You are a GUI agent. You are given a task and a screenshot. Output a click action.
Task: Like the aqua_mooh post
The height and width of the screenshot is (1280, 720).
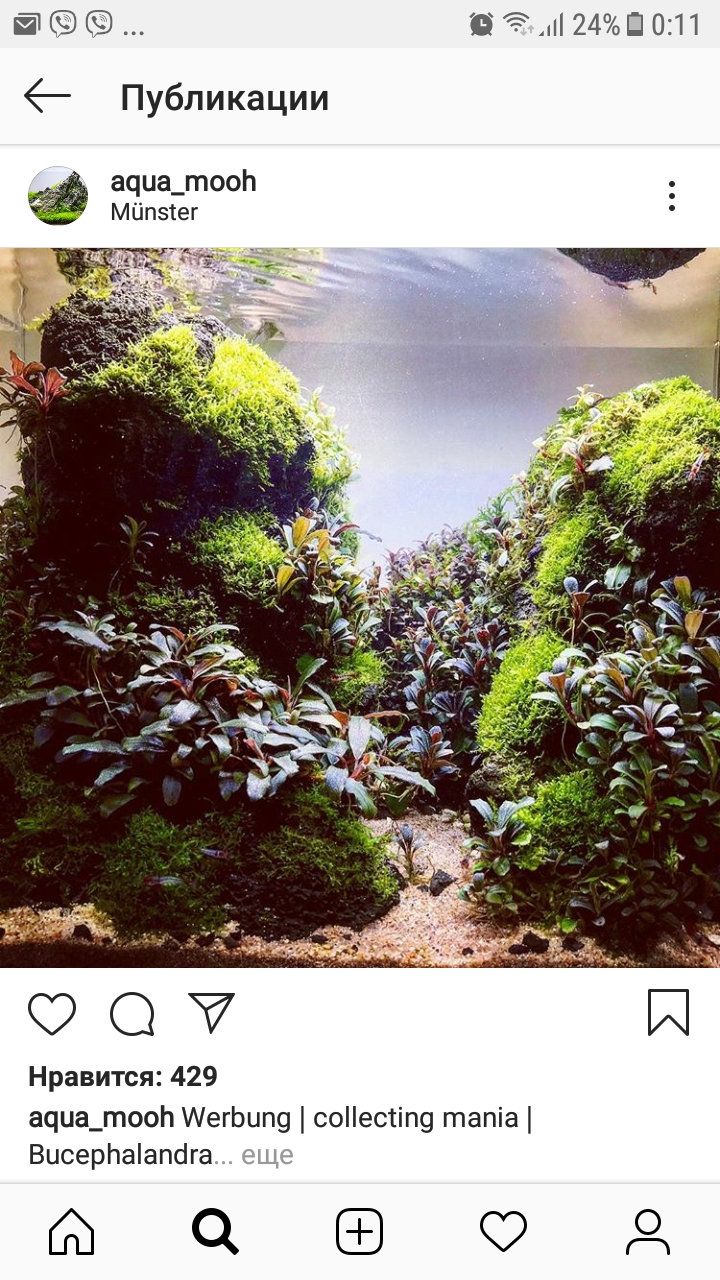pos(52,1013)
